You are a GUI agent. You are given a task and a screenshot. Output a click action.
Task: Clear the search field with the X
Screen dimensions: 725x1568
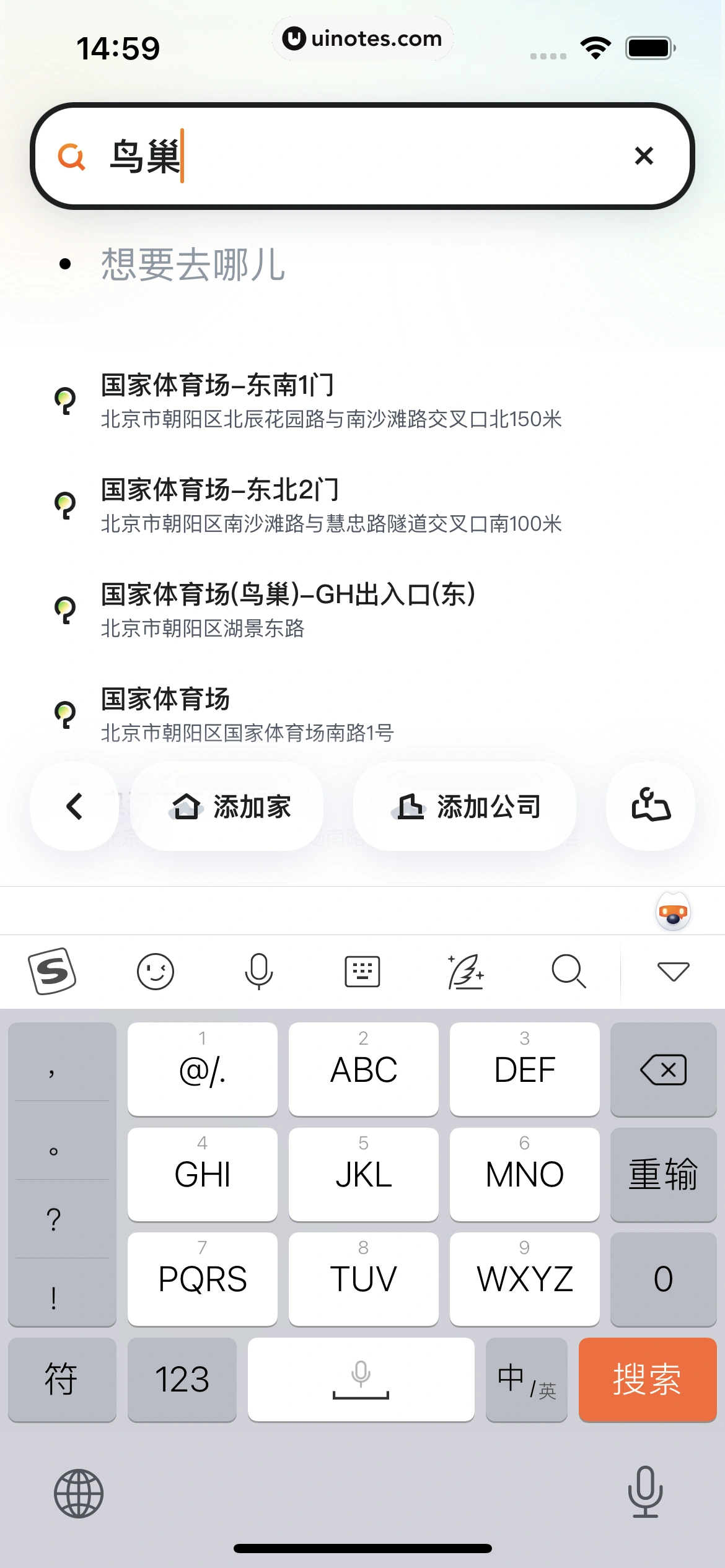tap(644, 156)
